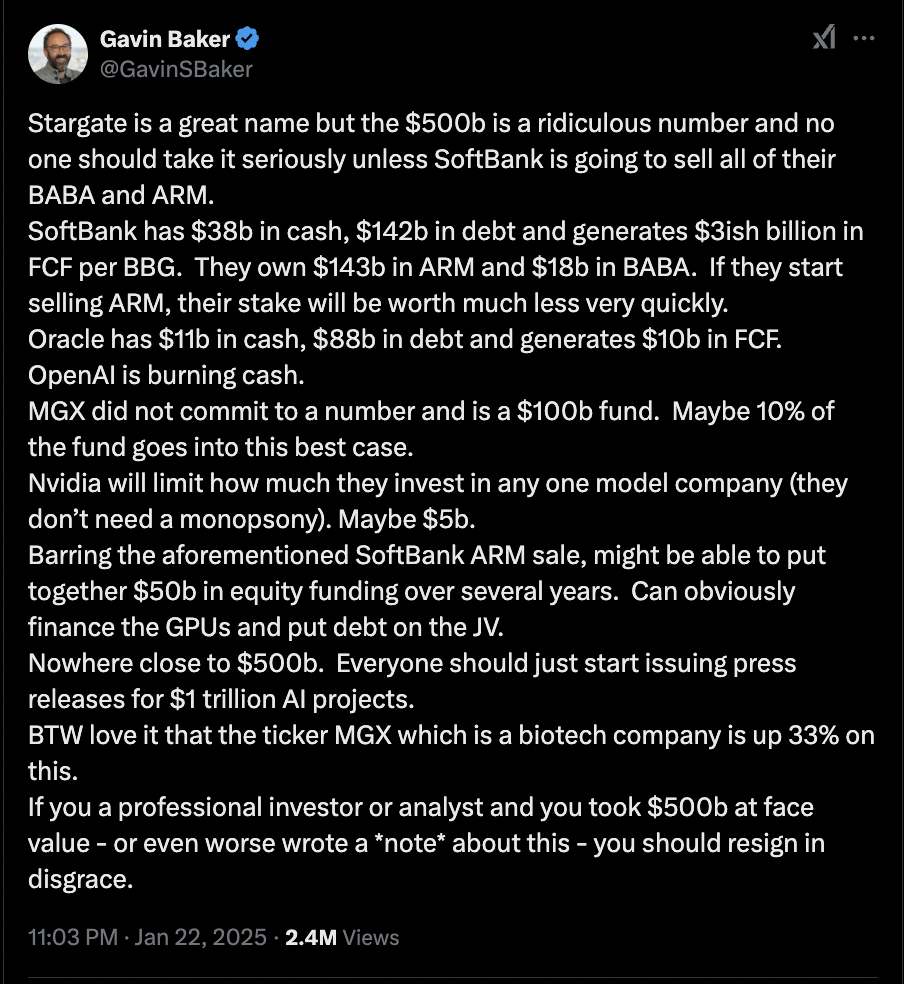The width and height of the screenshot is (904, 984).
Task: View the 2.4M Views post analytics
Action: [x=342, y=937]
